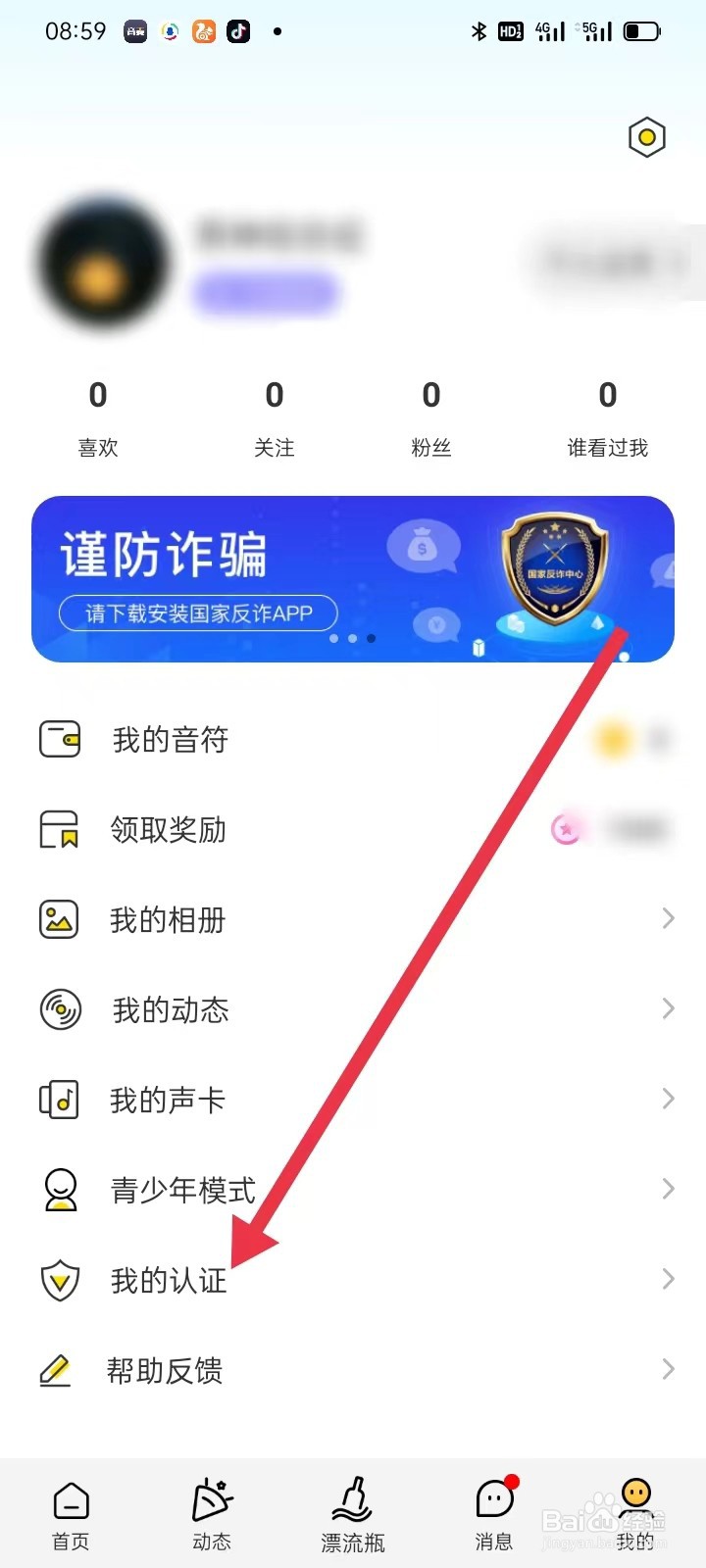The width and height of the screenshot is (706, 1568).
Task: View the 粉丝 count link
Action: click(430, 416)
